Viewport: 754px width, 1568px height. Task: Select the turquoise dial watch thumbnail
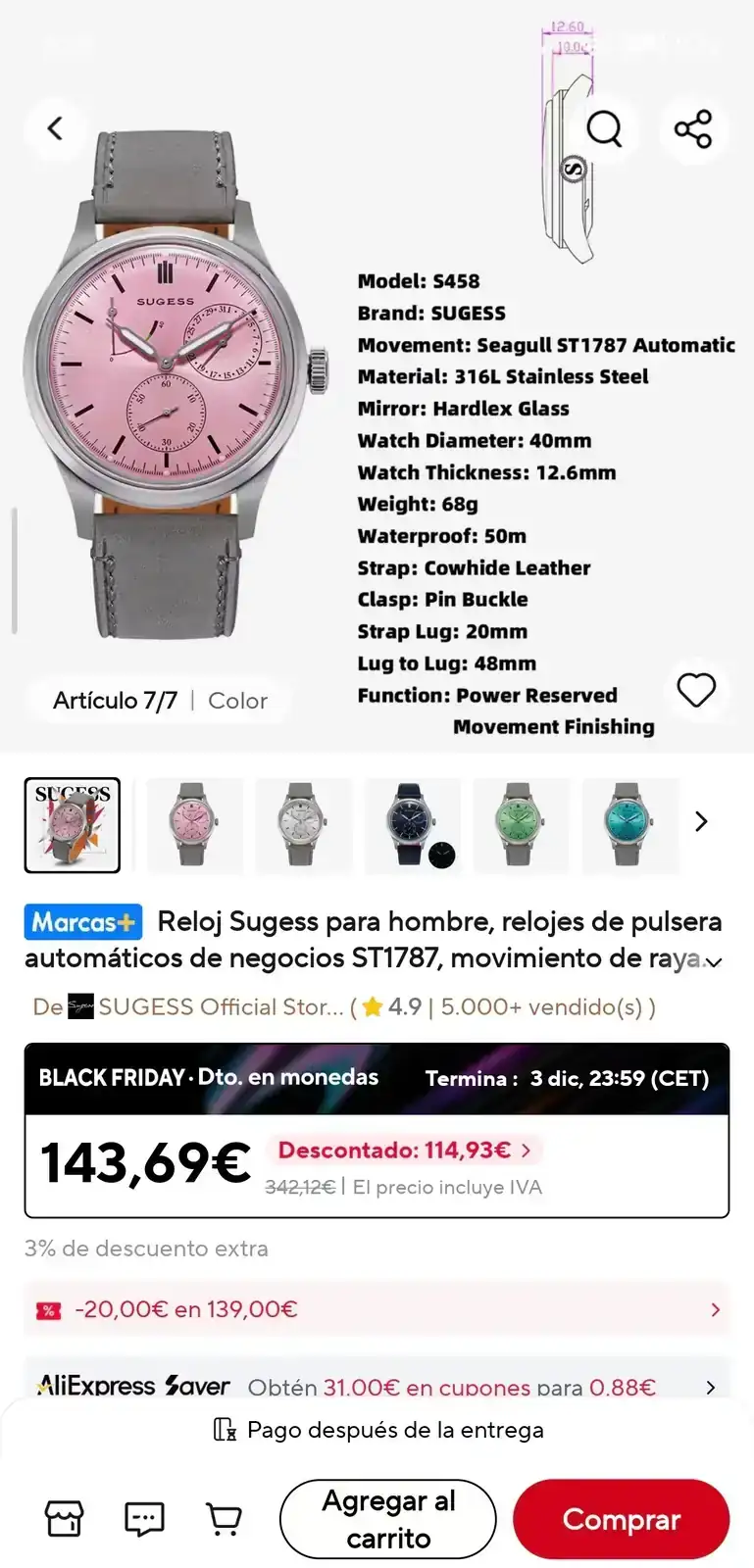coord(628,824)
